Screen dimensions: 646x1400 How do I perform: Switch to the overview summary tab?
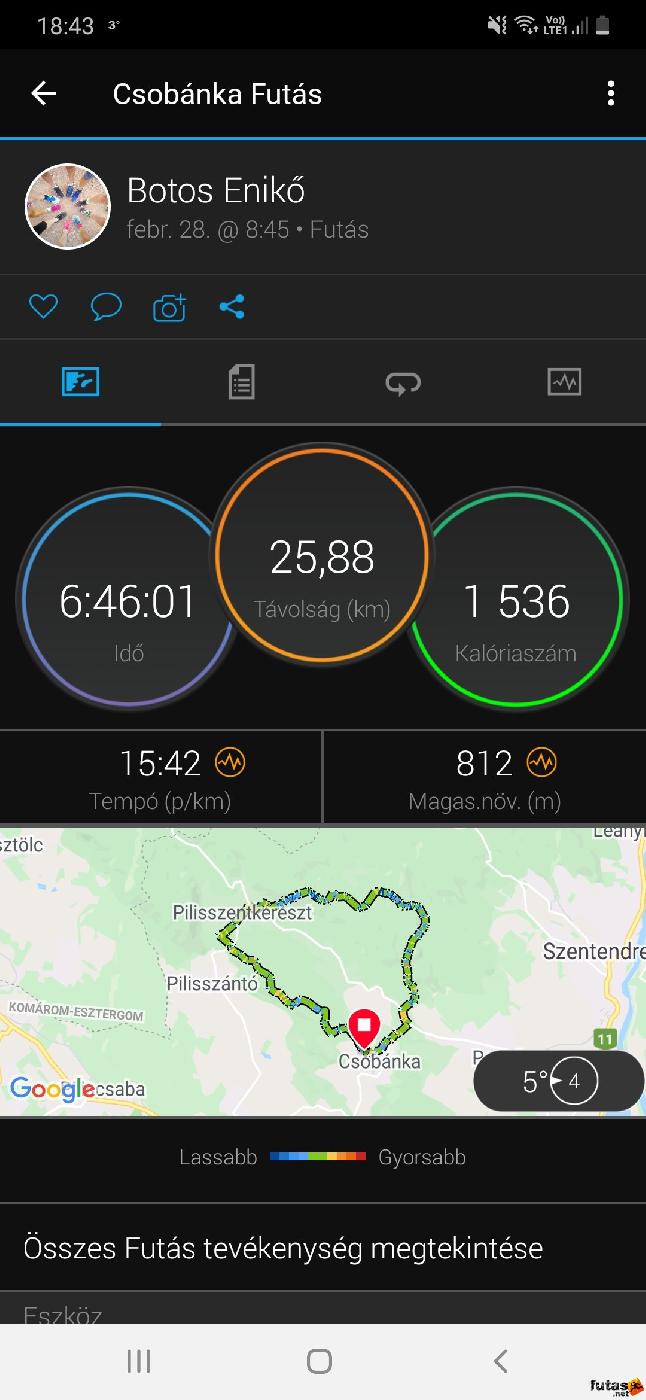point(80,382)
